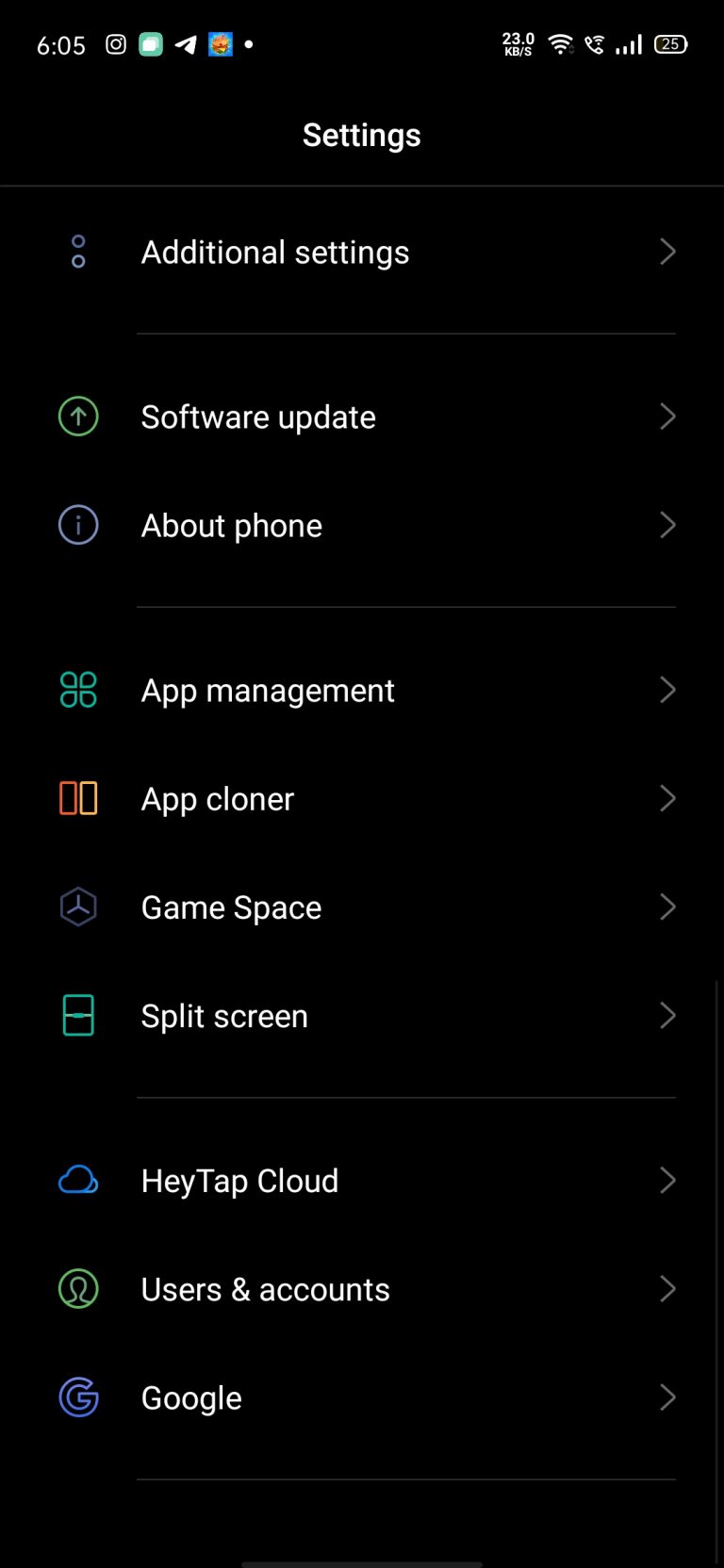The width and height of the screenshot is (724, 1568).
Task: Select the App cloner icon
Action: 78,798
